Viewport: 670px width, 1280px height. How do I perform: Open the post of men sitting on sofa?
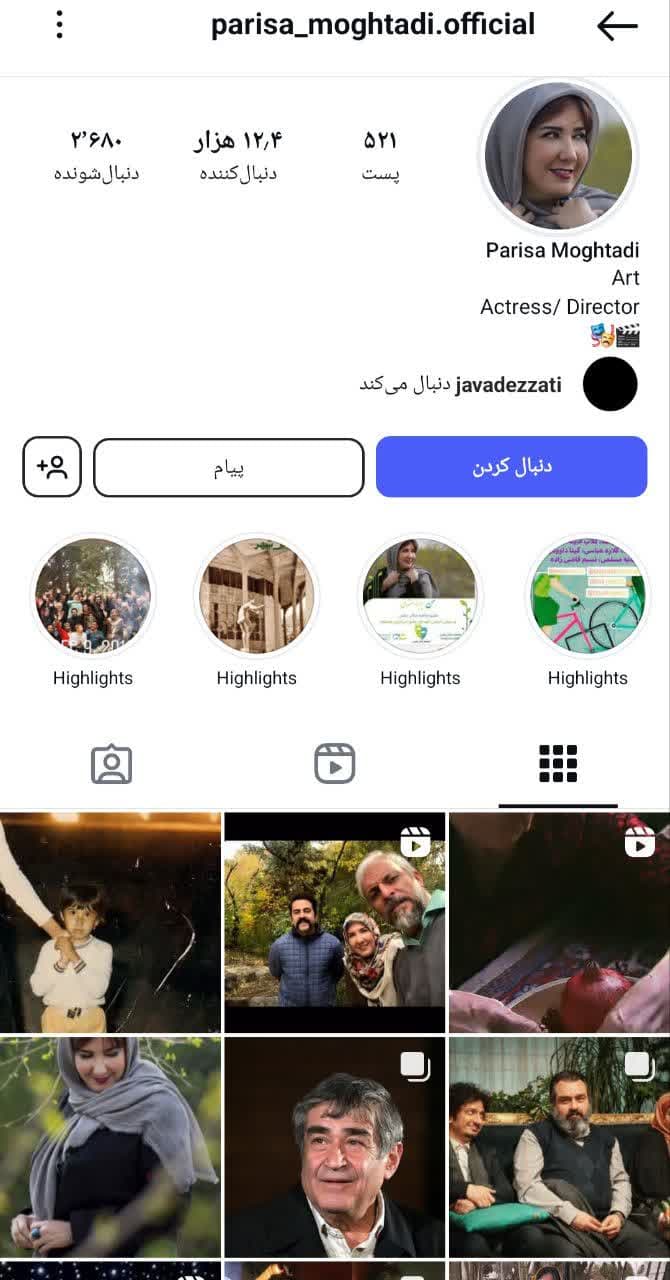click(x=559, y=1146)
